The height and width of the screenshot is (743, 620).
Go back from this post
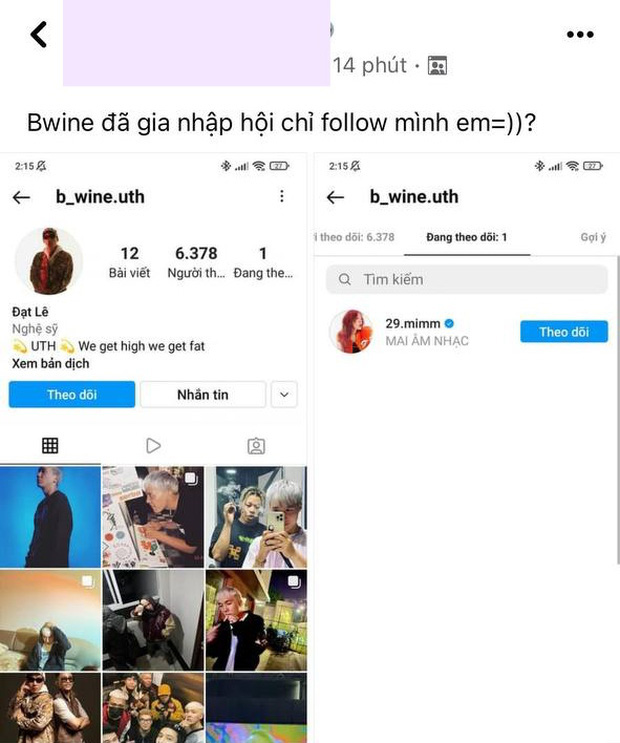click(x=38, y=34)
